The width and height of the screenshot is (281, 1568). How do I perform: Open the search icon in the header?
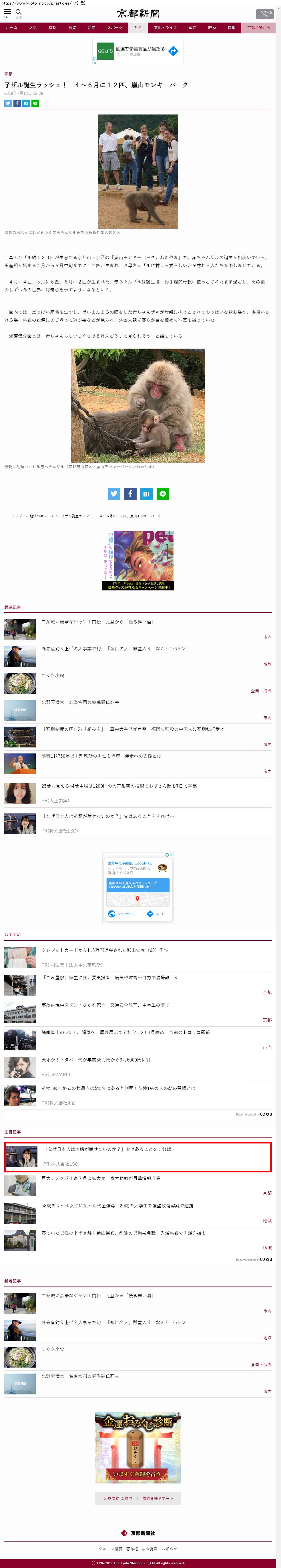coord(18,12)
